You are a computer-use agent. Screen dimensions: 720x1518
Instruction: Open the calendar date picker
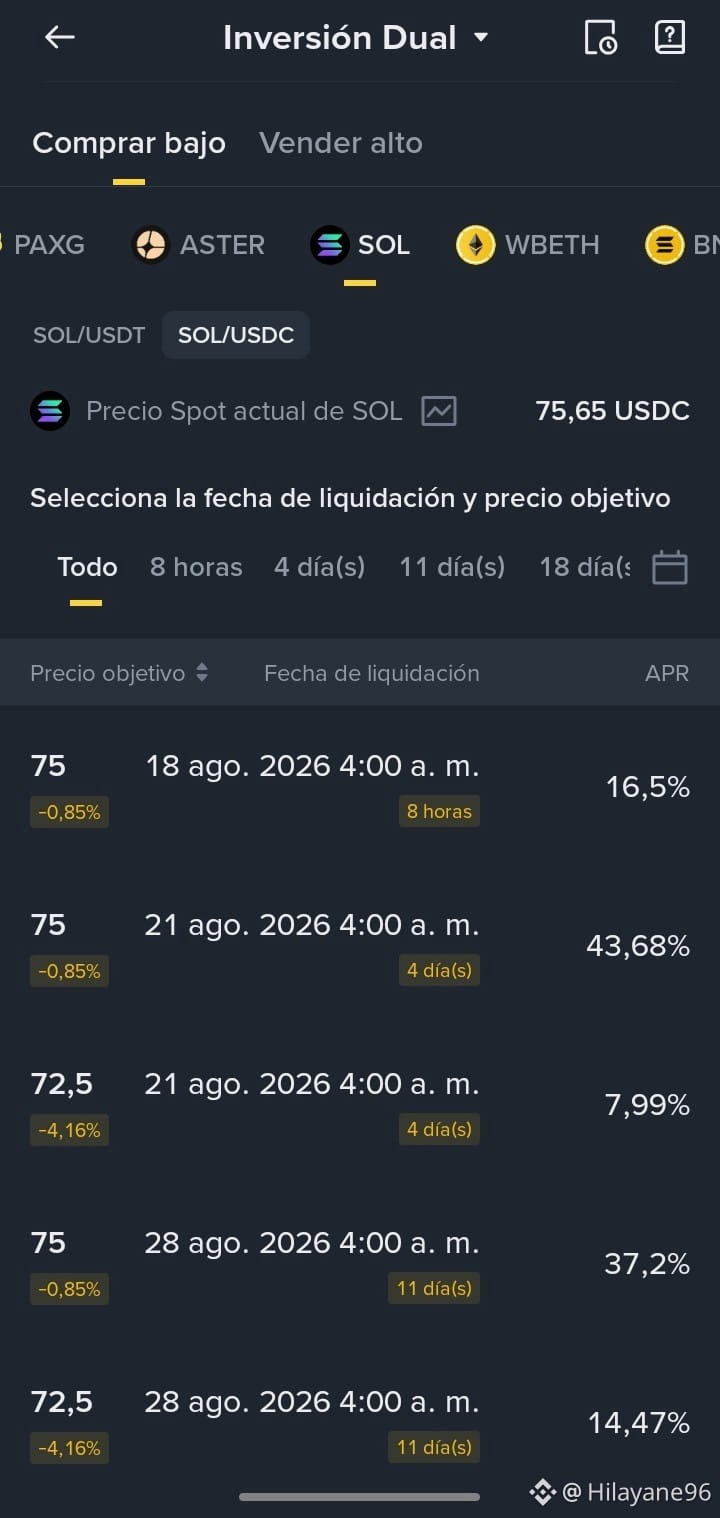pyautogui.click(x=670, y=567)
